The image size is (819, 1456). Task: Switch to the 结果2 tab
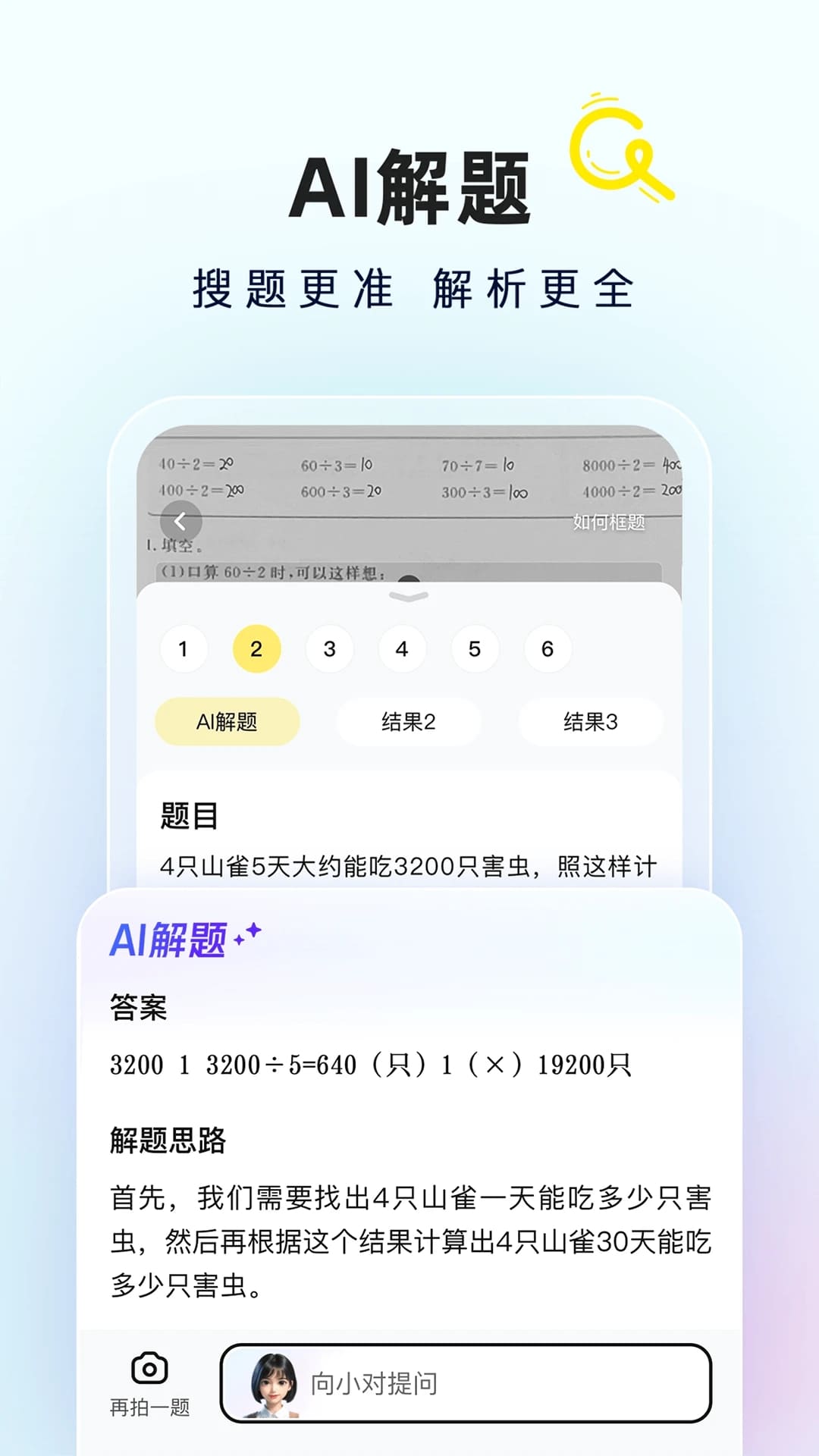click(407, 722)
